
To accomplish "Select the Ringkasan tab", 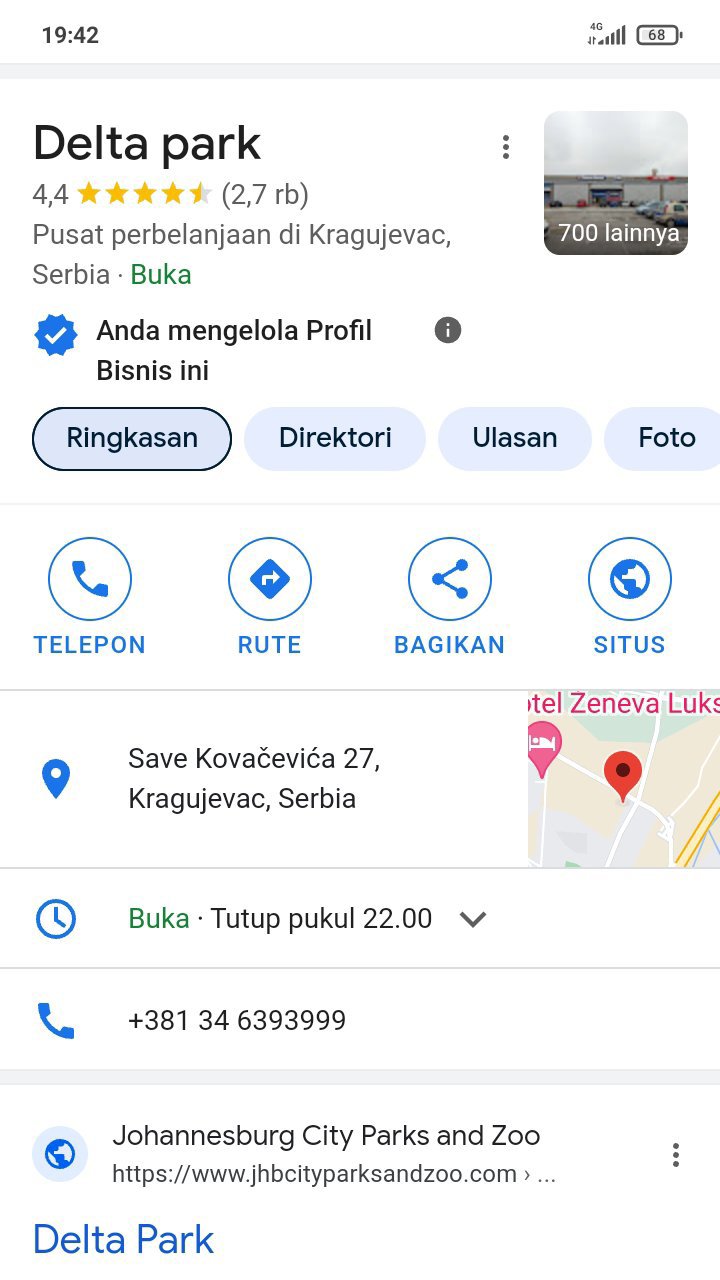I will click(x=132, y=438).
